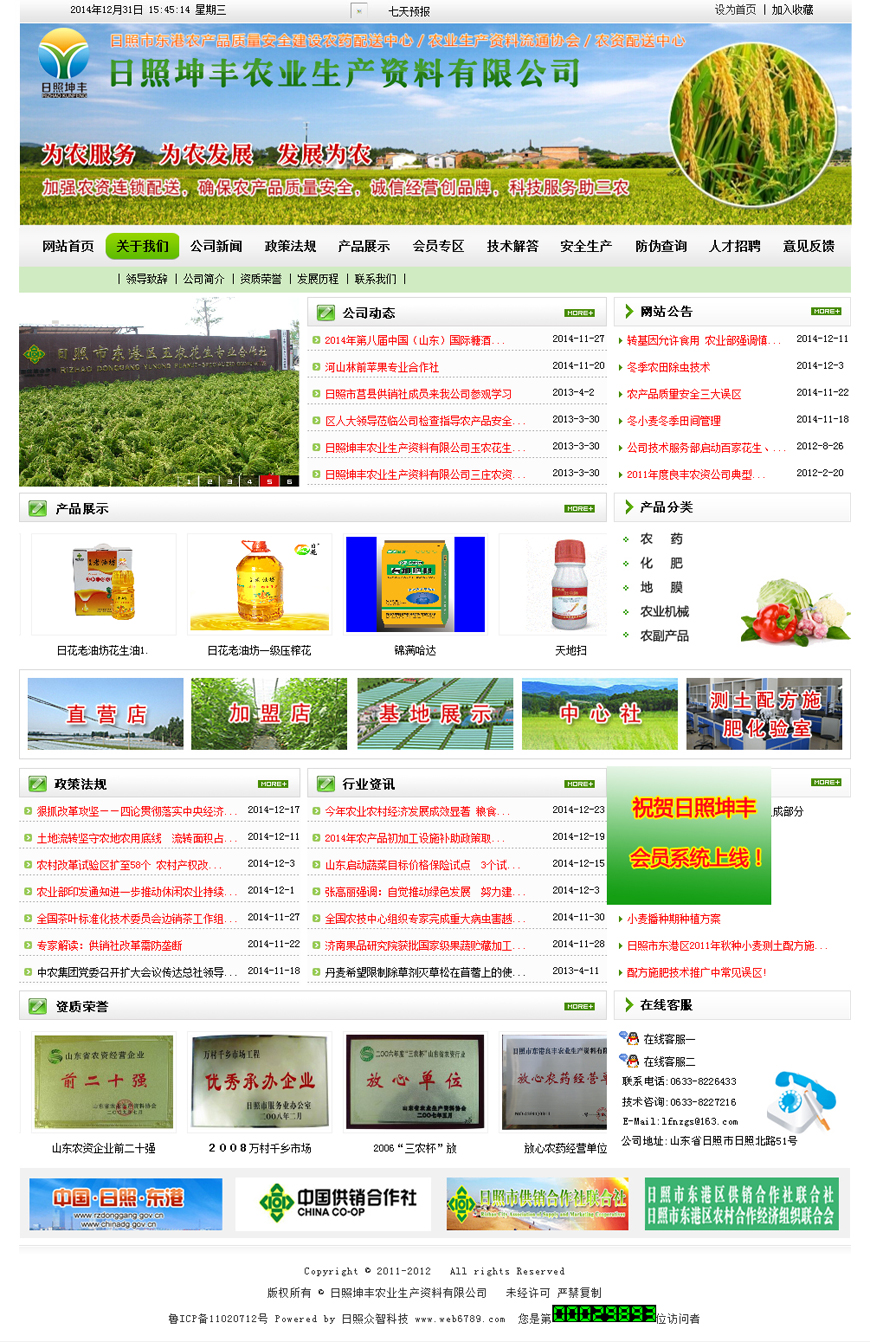
Task: Jump to slide 6 of the image carousel
Action: 289,481
